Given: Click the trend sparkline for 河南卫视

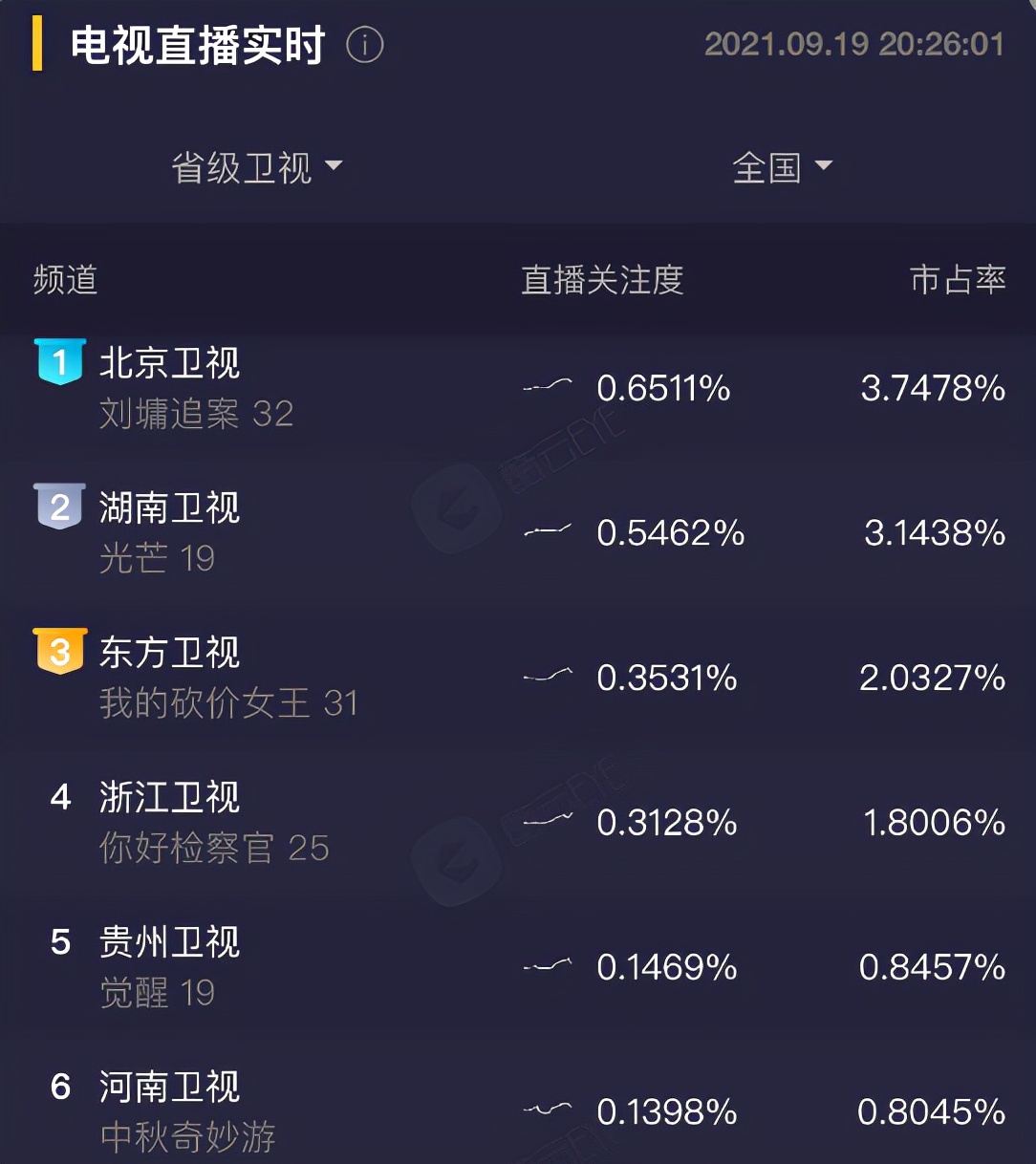Looking at the screenshot, I should point(546,1109).
